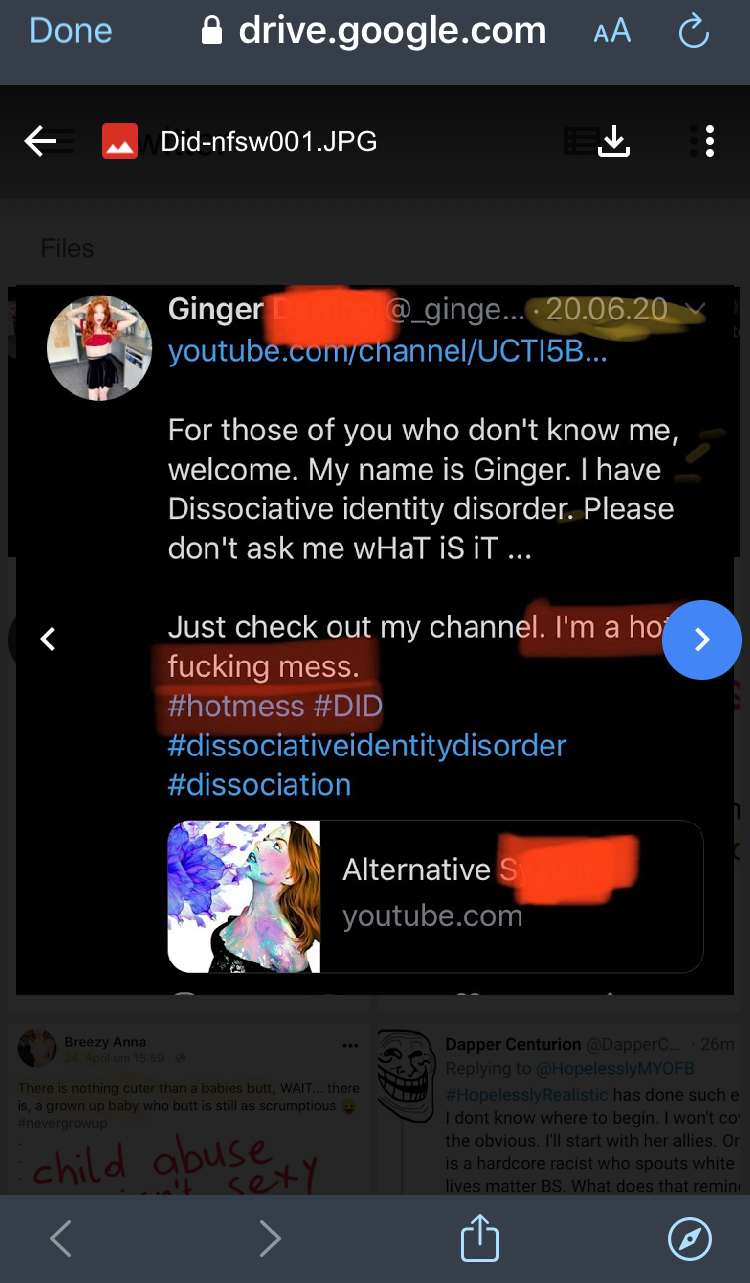The width and height of the screenshot is (750, 1283).
Task: Reload the Google Drive page
Action: pos(693,32)
